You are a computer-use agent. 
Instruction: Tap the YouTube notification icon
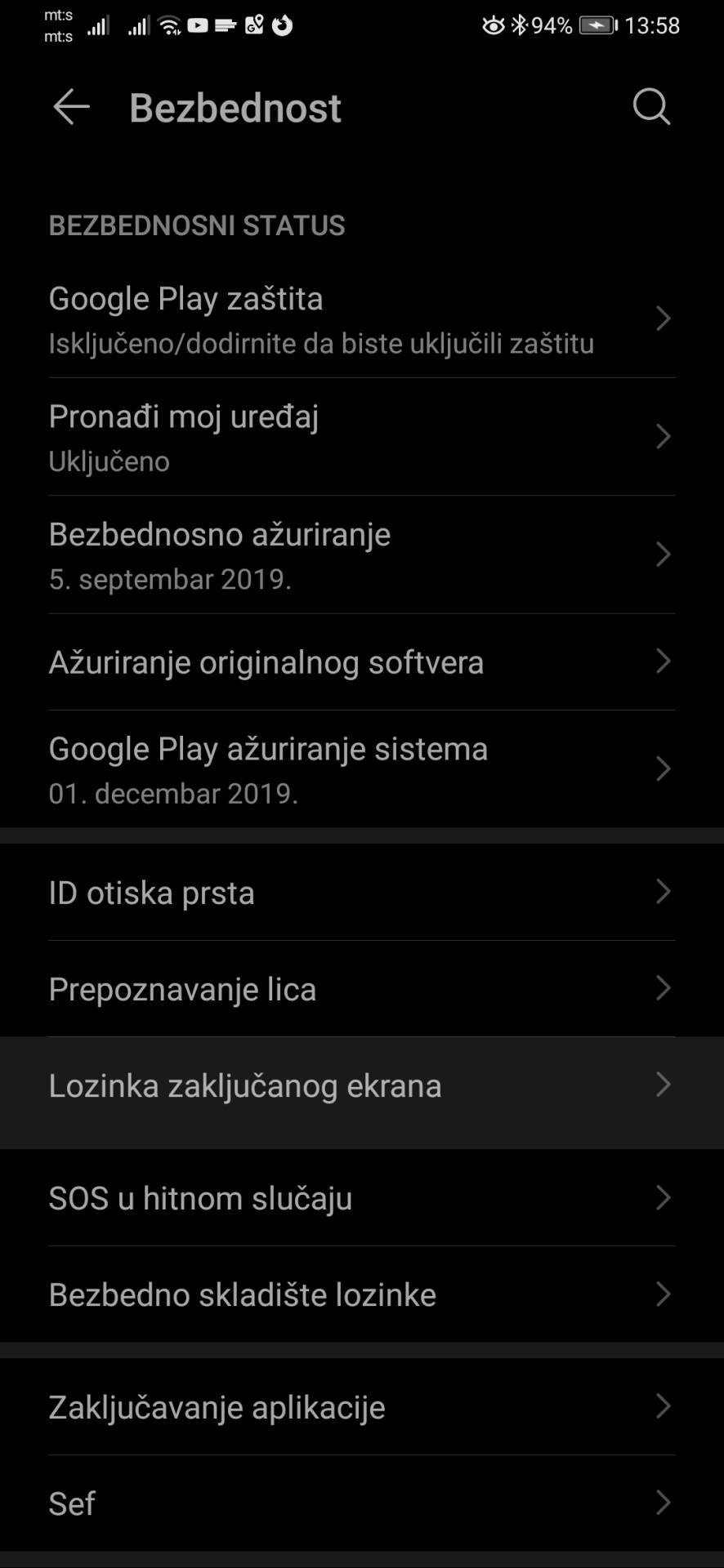[x=198, y=24]
